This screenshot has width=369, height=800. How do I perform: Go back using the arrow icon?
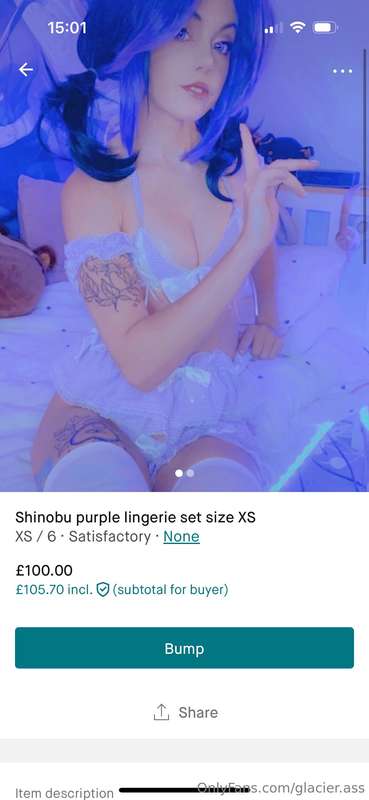click(26, 70)
